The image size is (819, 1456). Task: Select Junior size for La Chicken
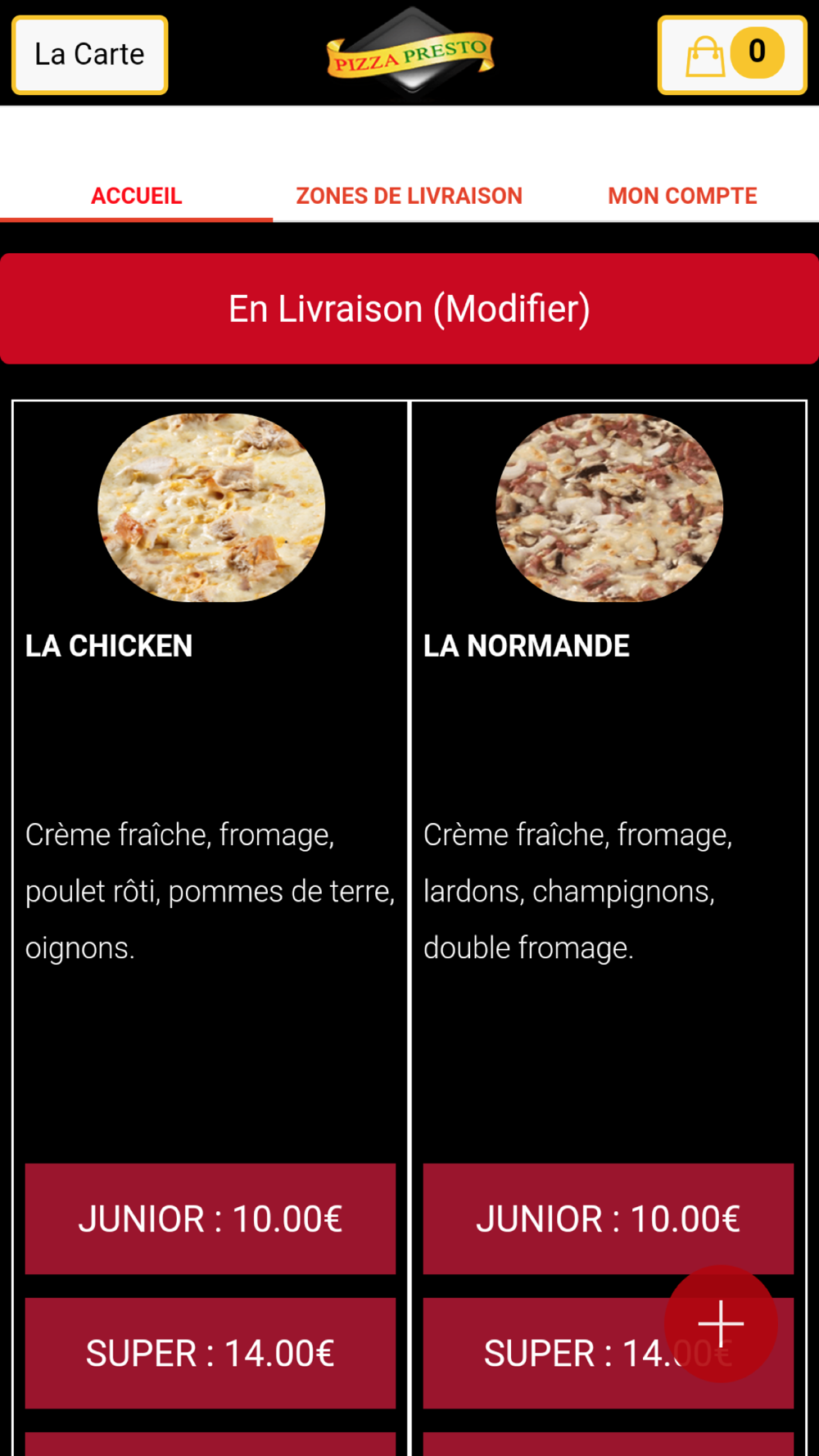pyautogui.click(x=210, y=1219)
